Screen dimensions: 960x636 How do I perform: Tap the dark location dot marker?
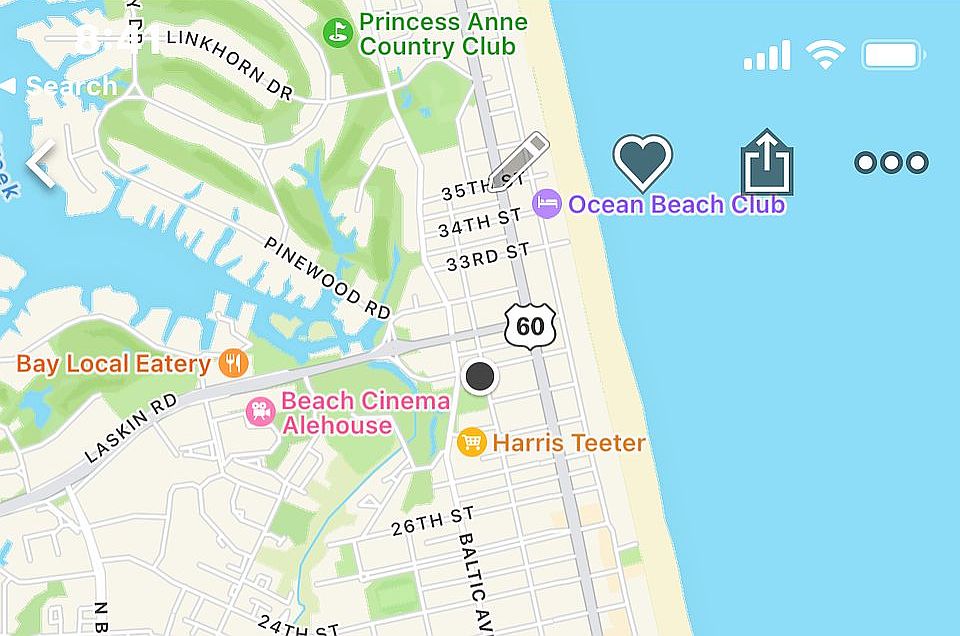(481, 376)
